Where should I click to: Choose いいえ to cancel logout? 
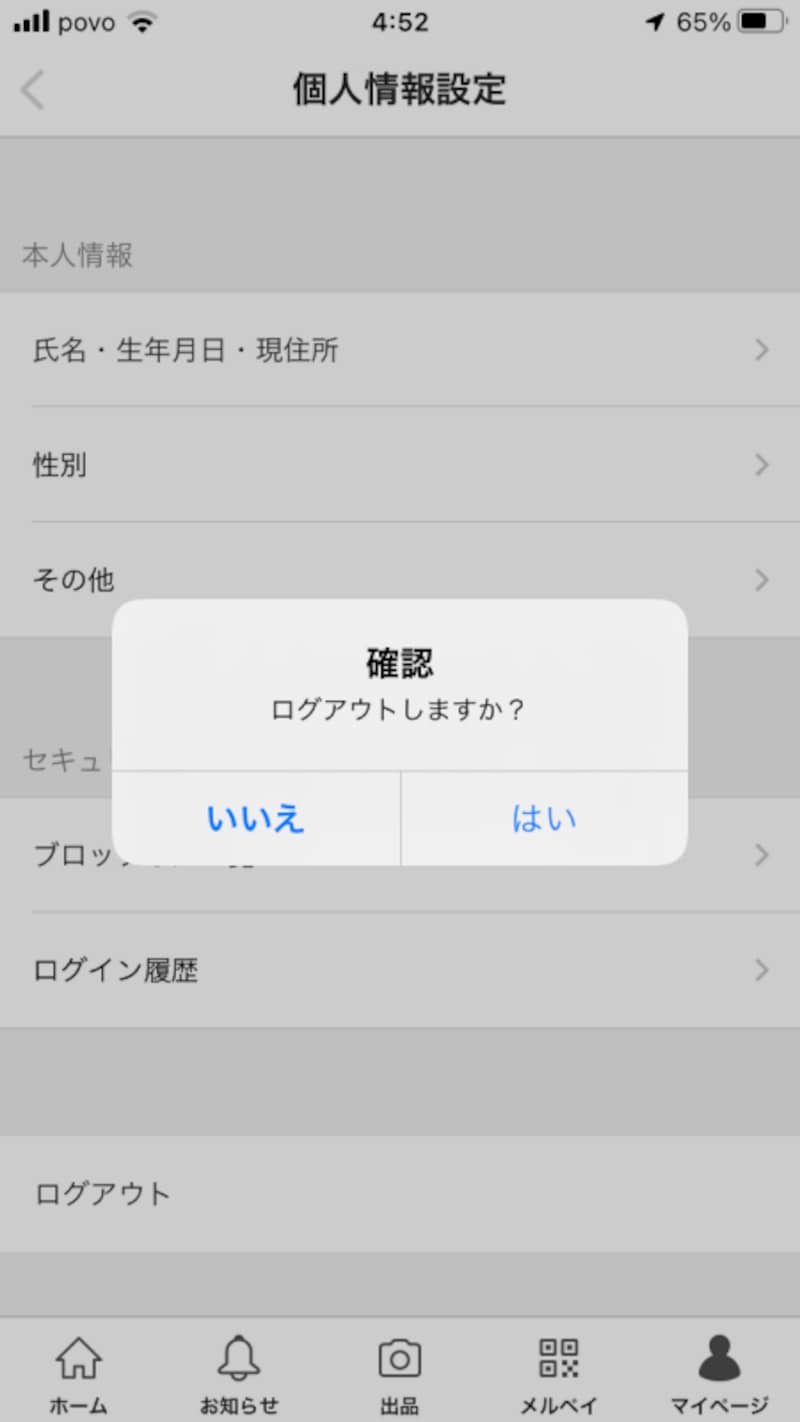(x=255, y=817)
